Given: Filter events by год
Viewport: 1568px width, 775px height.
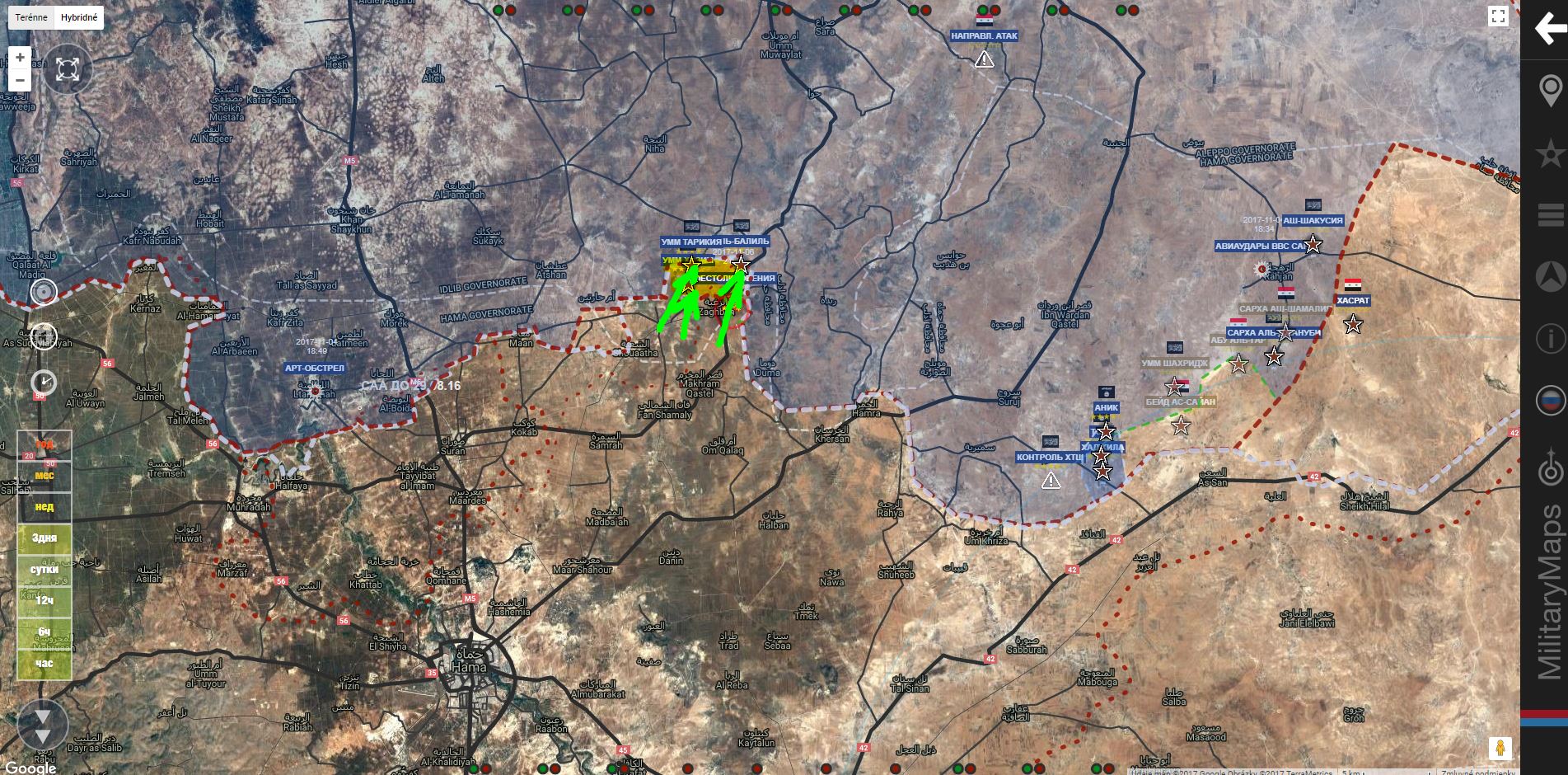Looking at the screenshot, I should (x=44, y=445).
